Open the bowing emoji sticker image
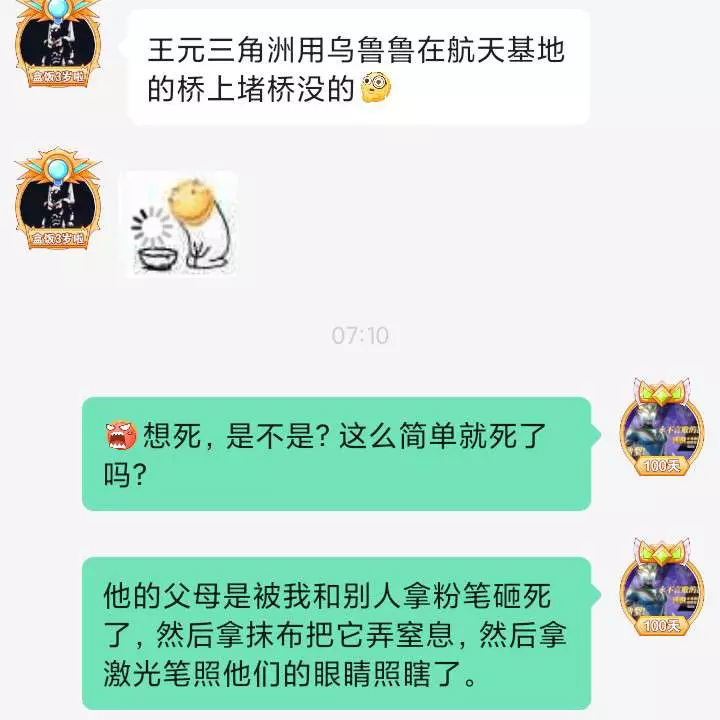 (178, 224)
